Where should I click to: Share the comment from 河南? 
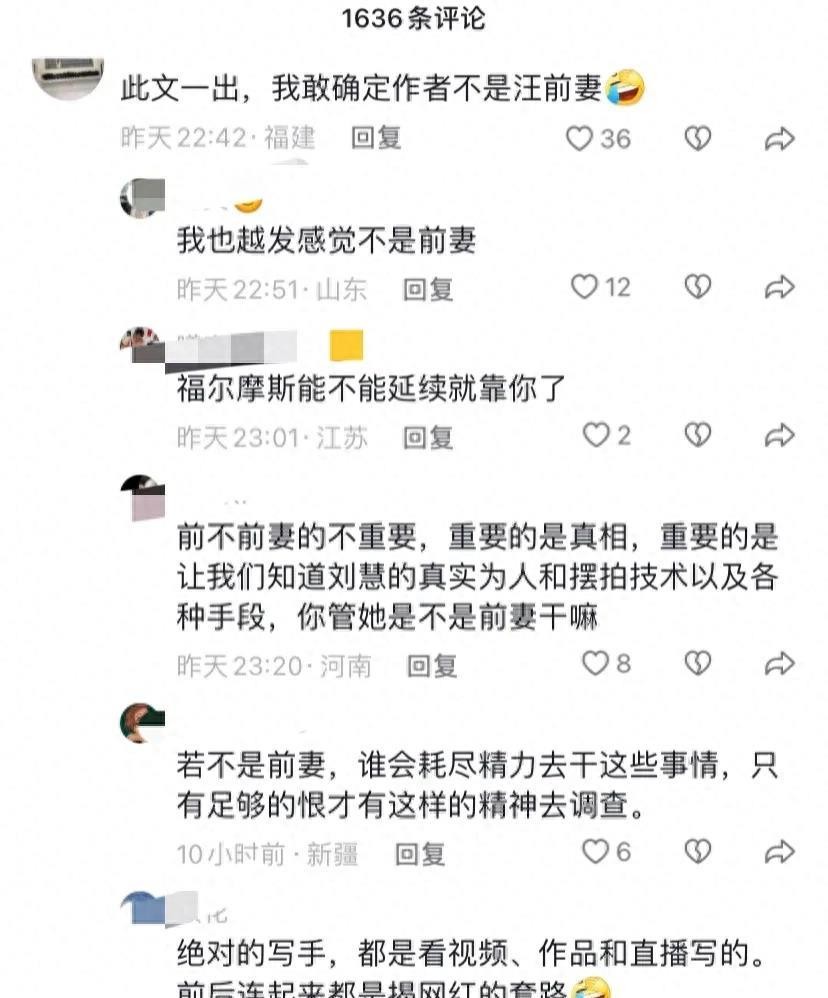779,663
